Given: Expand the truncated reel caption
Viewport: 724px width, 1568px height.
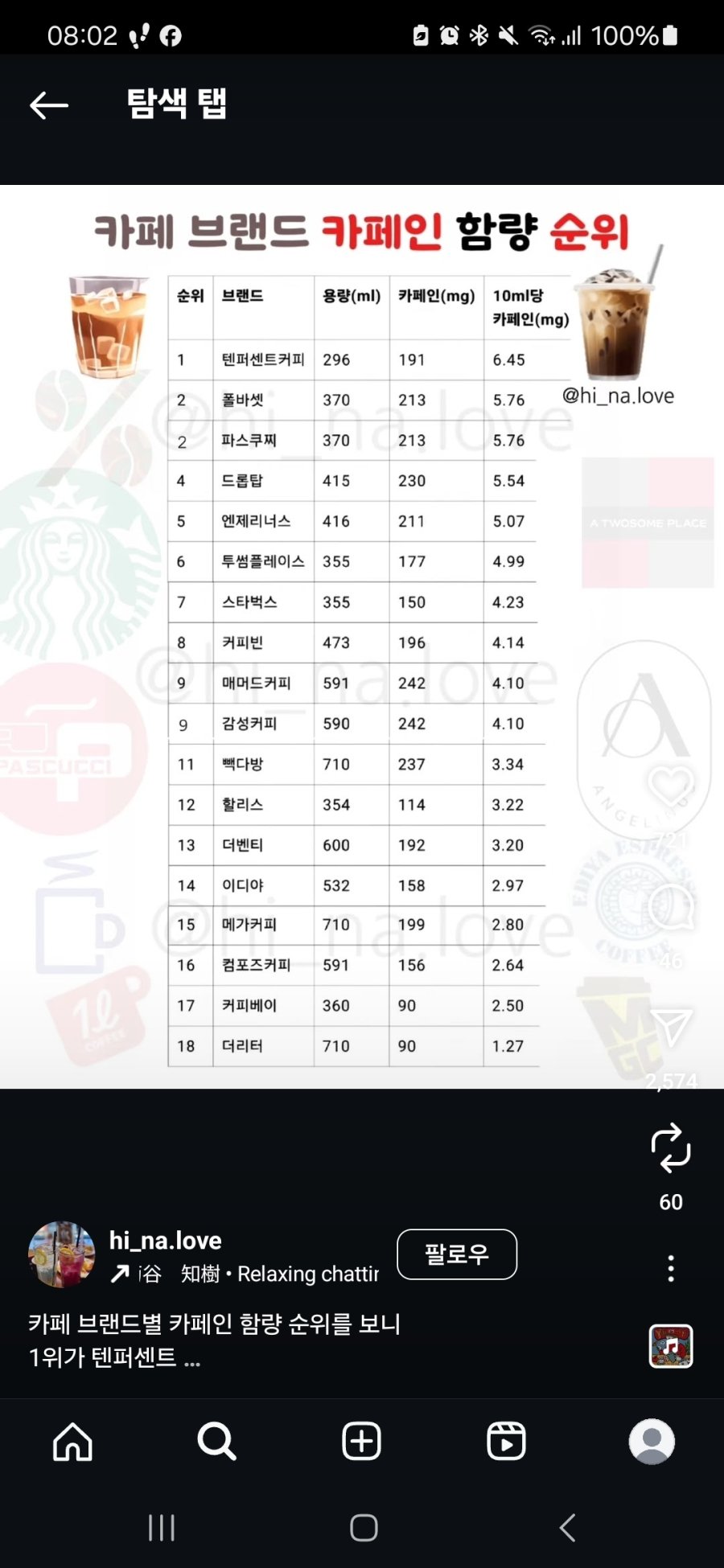Looking at the screenshot, I should coord(193,1358).
